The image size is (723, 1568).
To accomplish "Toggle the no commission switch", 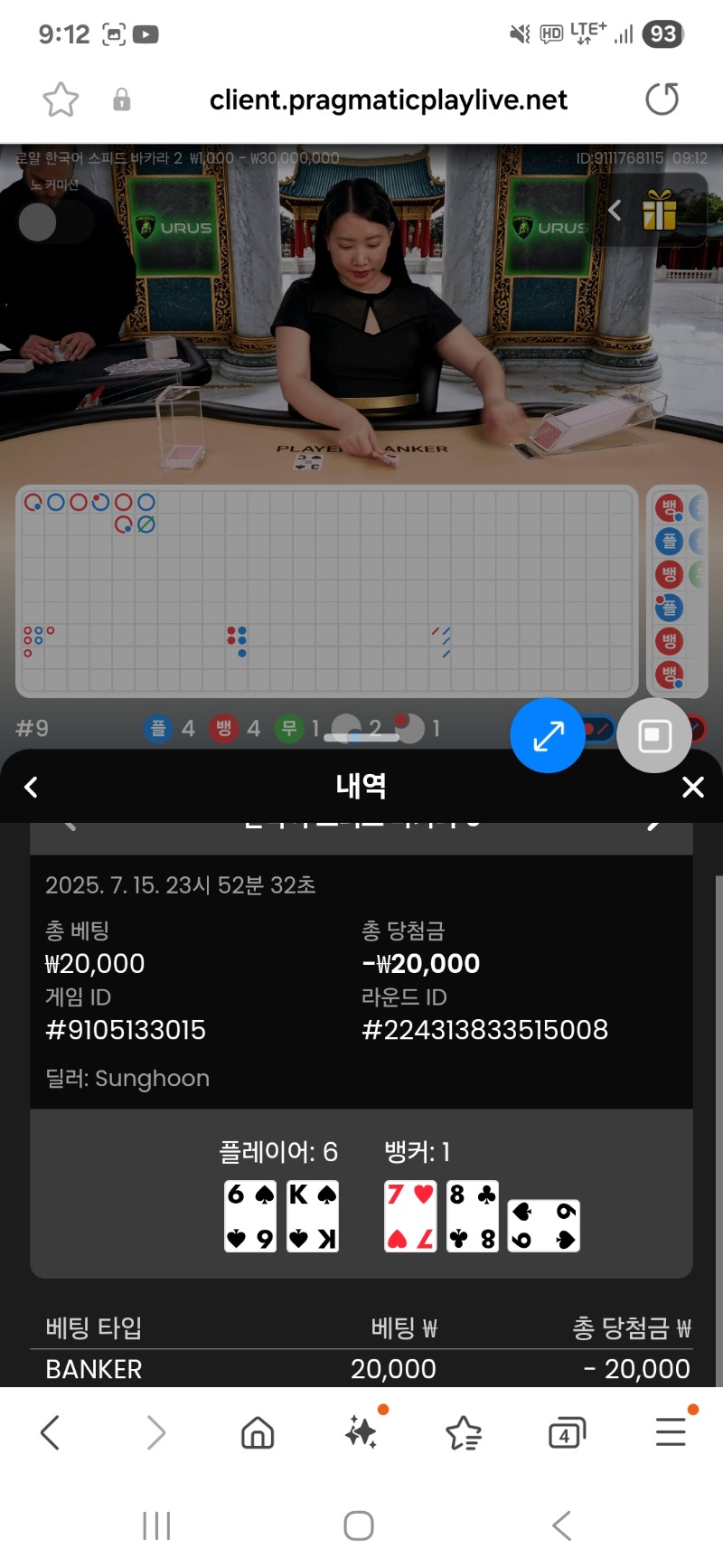I will [x=54, y=222].
